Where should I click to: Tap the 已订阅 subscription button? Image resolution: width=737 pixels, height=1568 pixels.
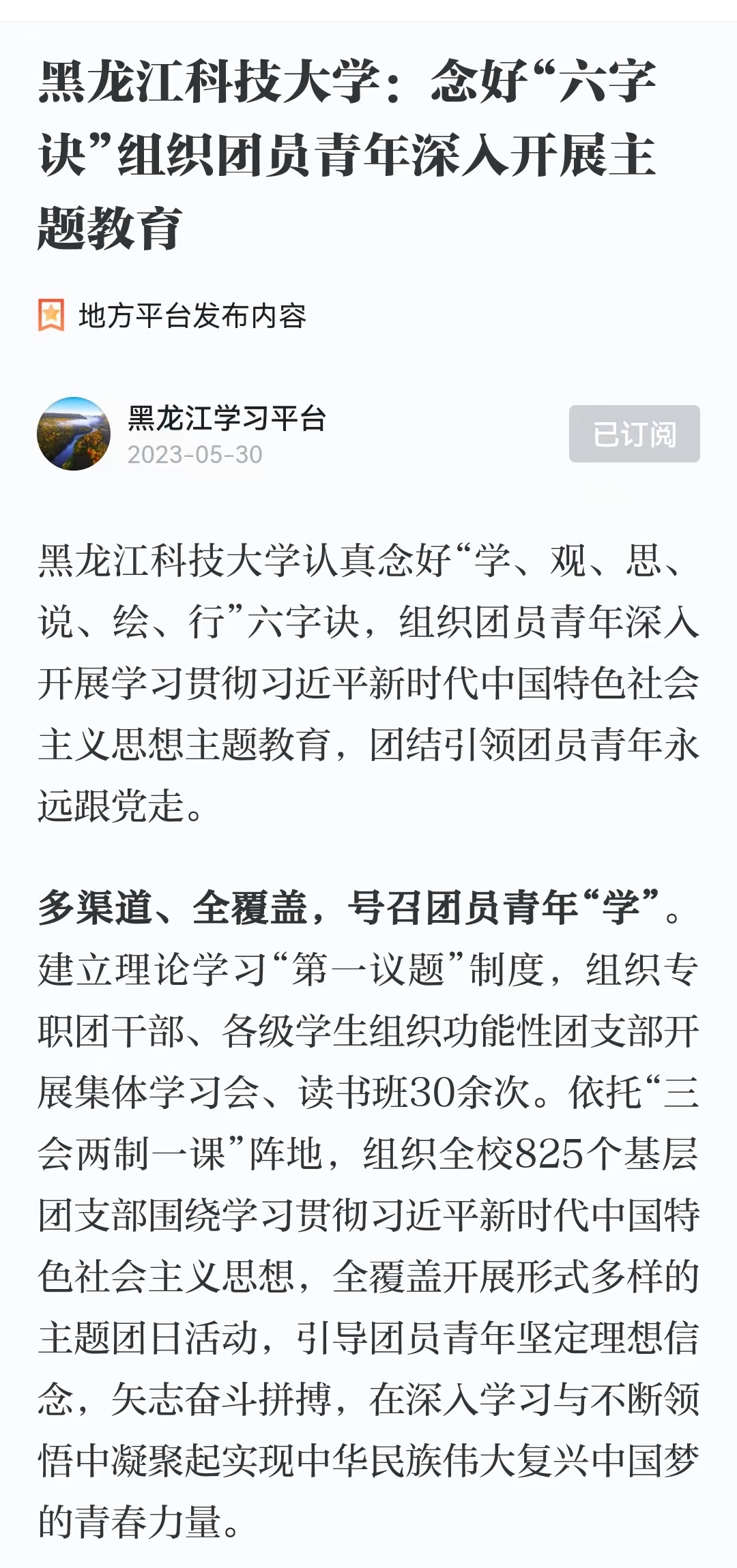634,434
